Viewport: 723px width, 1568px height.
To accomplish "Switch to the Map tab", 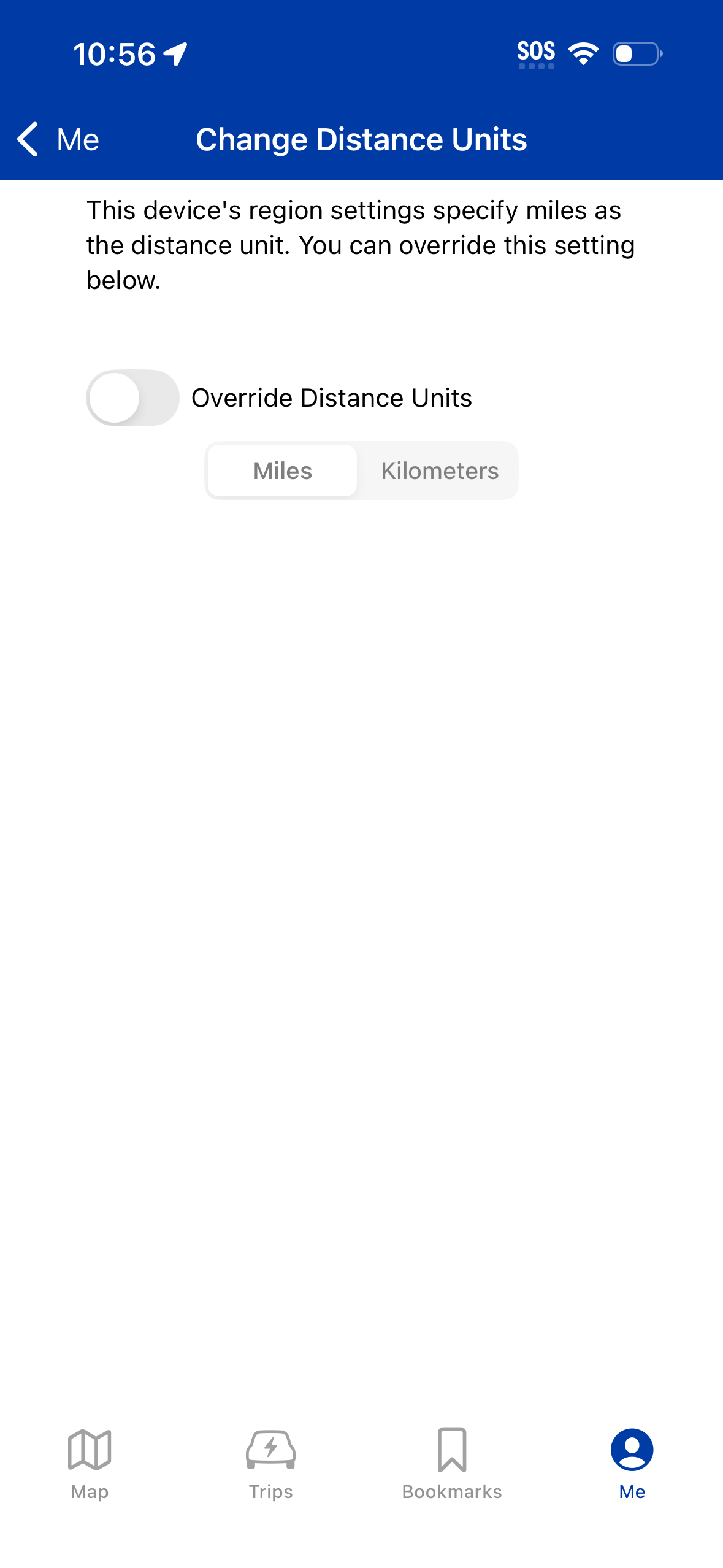I will [x=90, y=1462].
